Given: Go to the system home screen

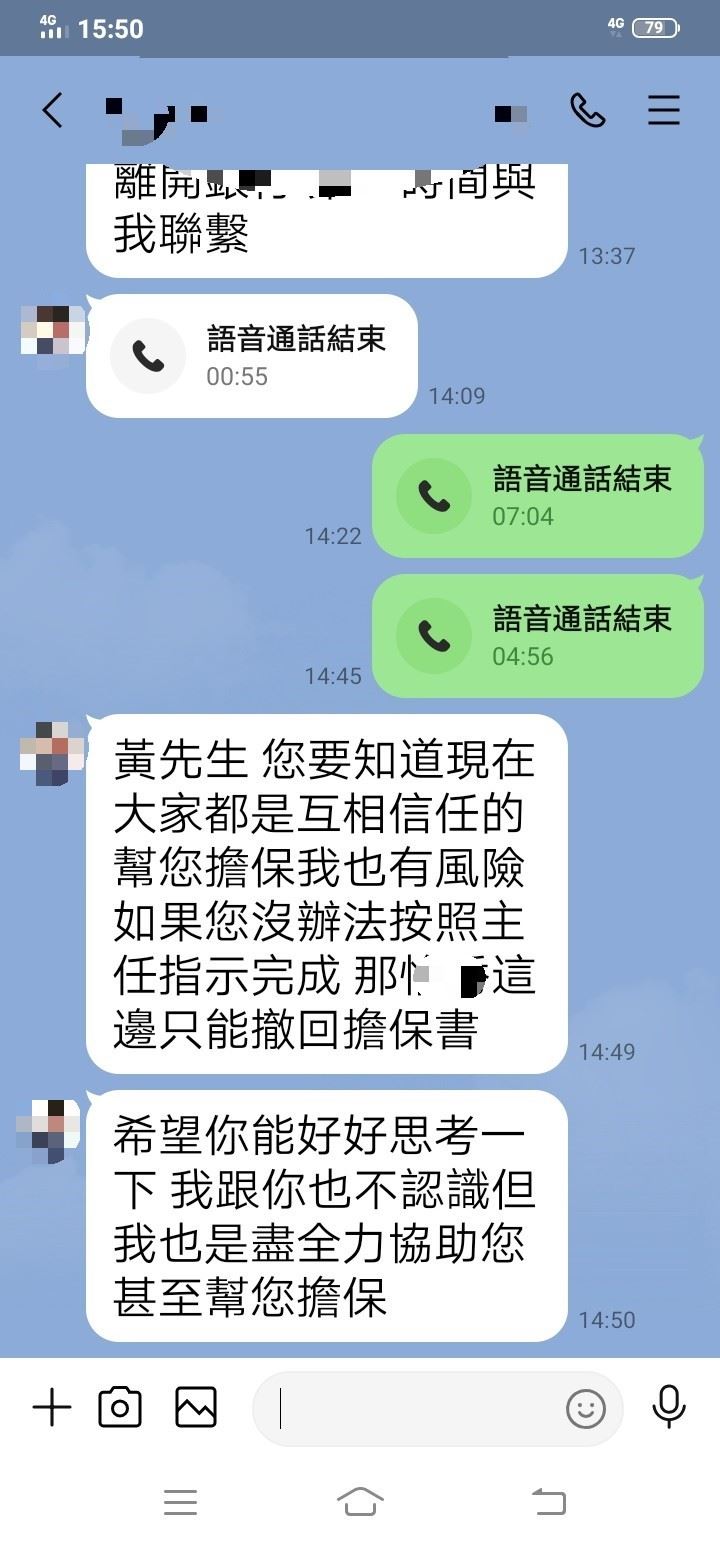Looking at the screenshot, I should tap(360, 1502).
